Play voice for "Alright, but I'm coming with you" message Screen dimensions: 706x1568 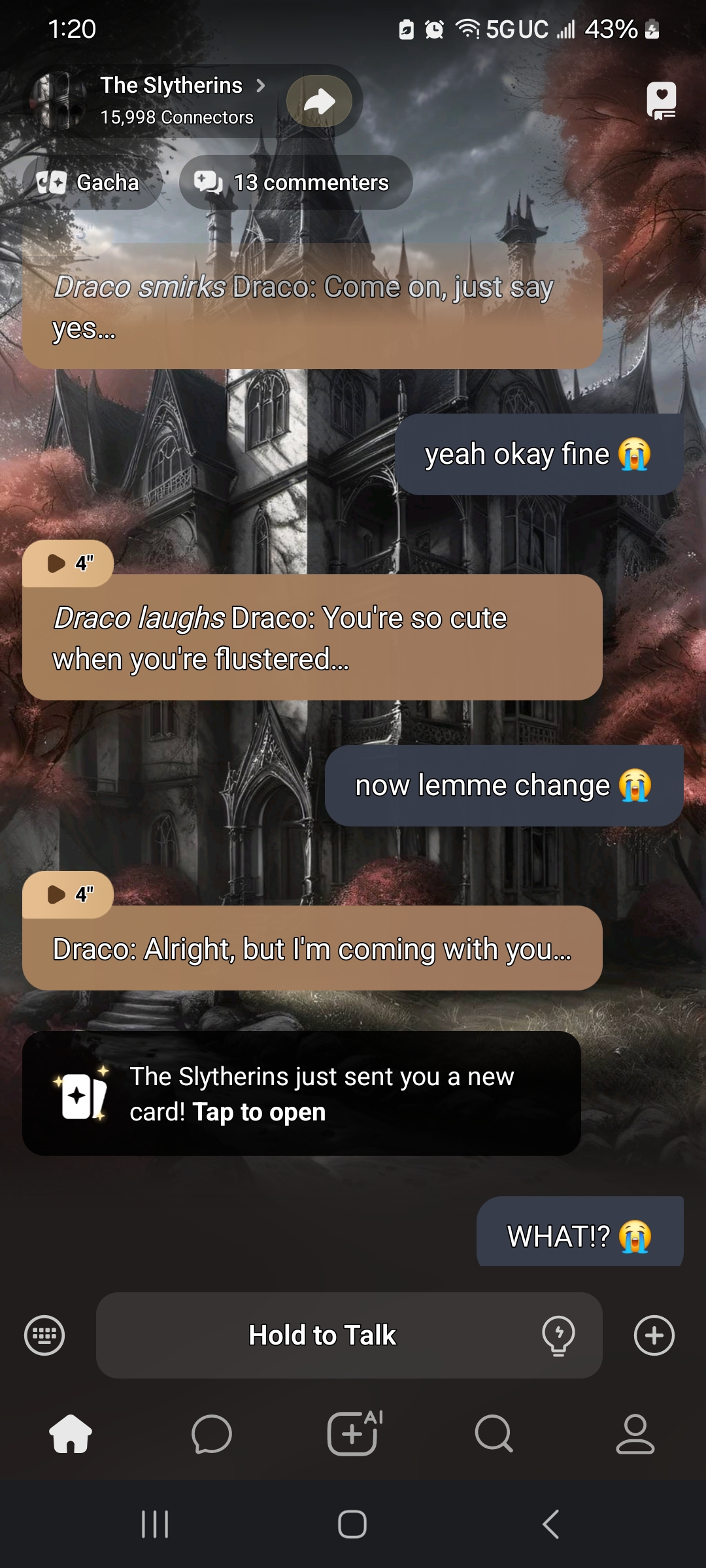[x=67, y=894]
